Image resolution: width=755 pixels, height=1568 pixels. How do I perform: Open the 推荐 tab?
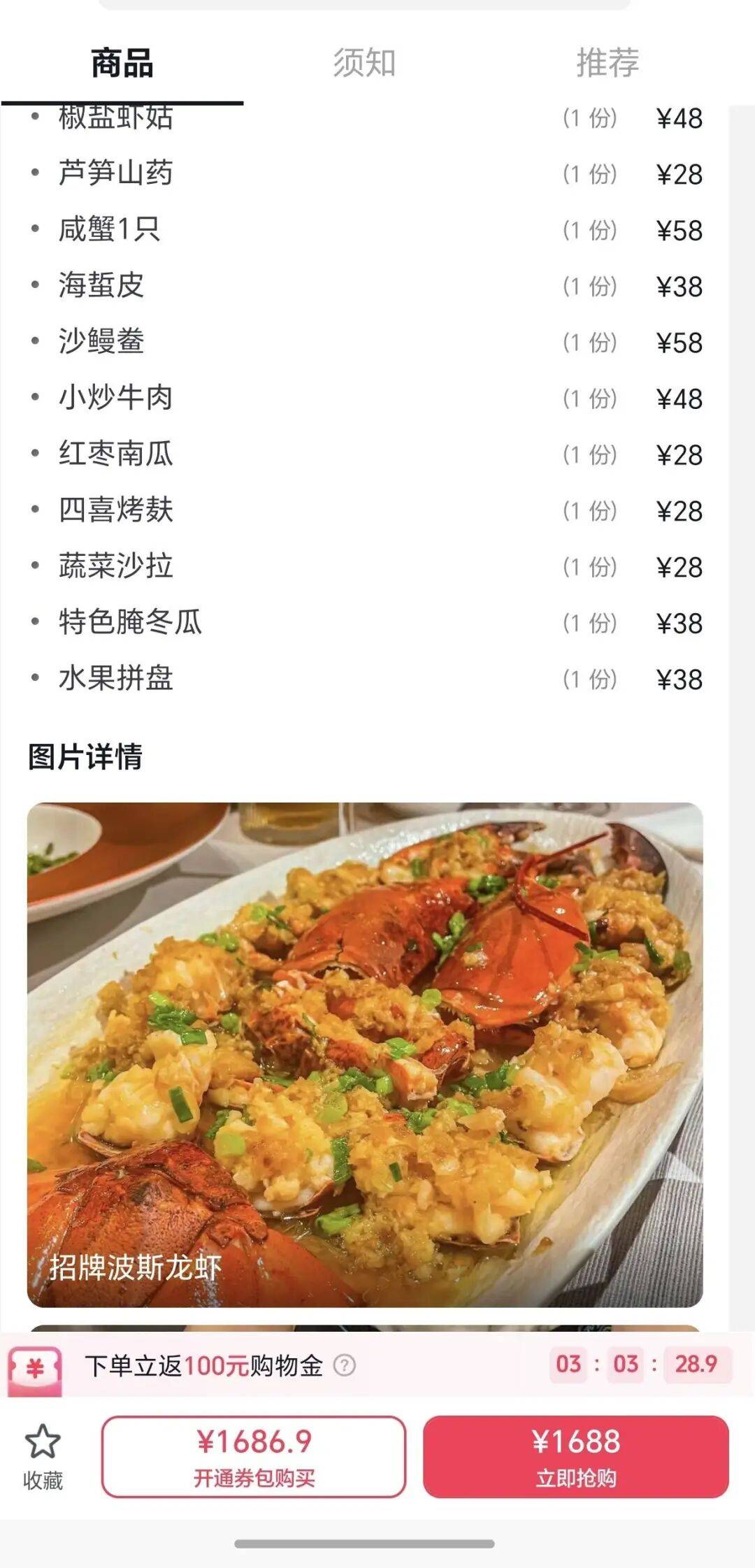607,64
